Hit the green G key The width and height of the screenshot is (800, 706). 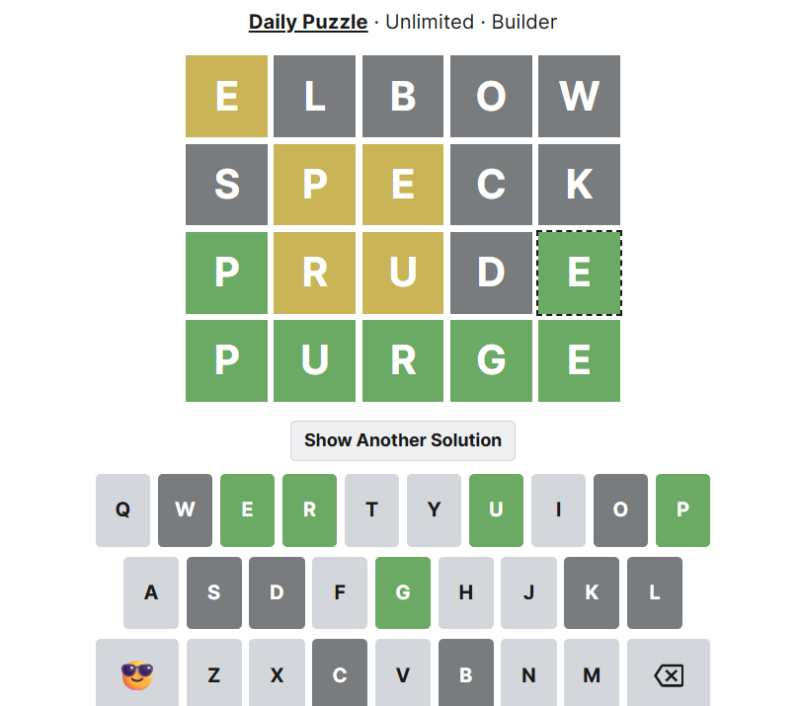click(403, 593)
